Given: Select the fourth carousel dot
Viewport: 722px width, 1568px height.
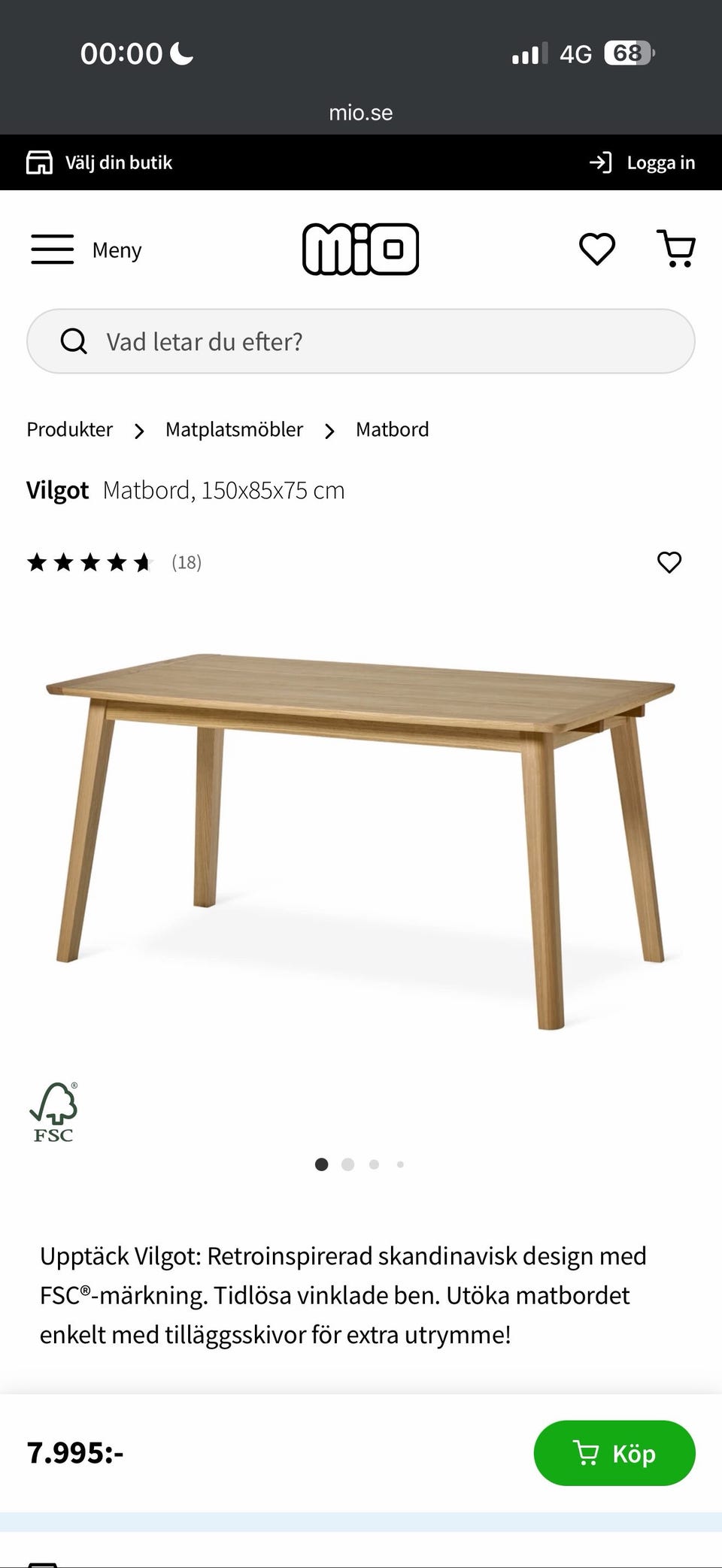Looking at the screenshot, I should 400,1164.
